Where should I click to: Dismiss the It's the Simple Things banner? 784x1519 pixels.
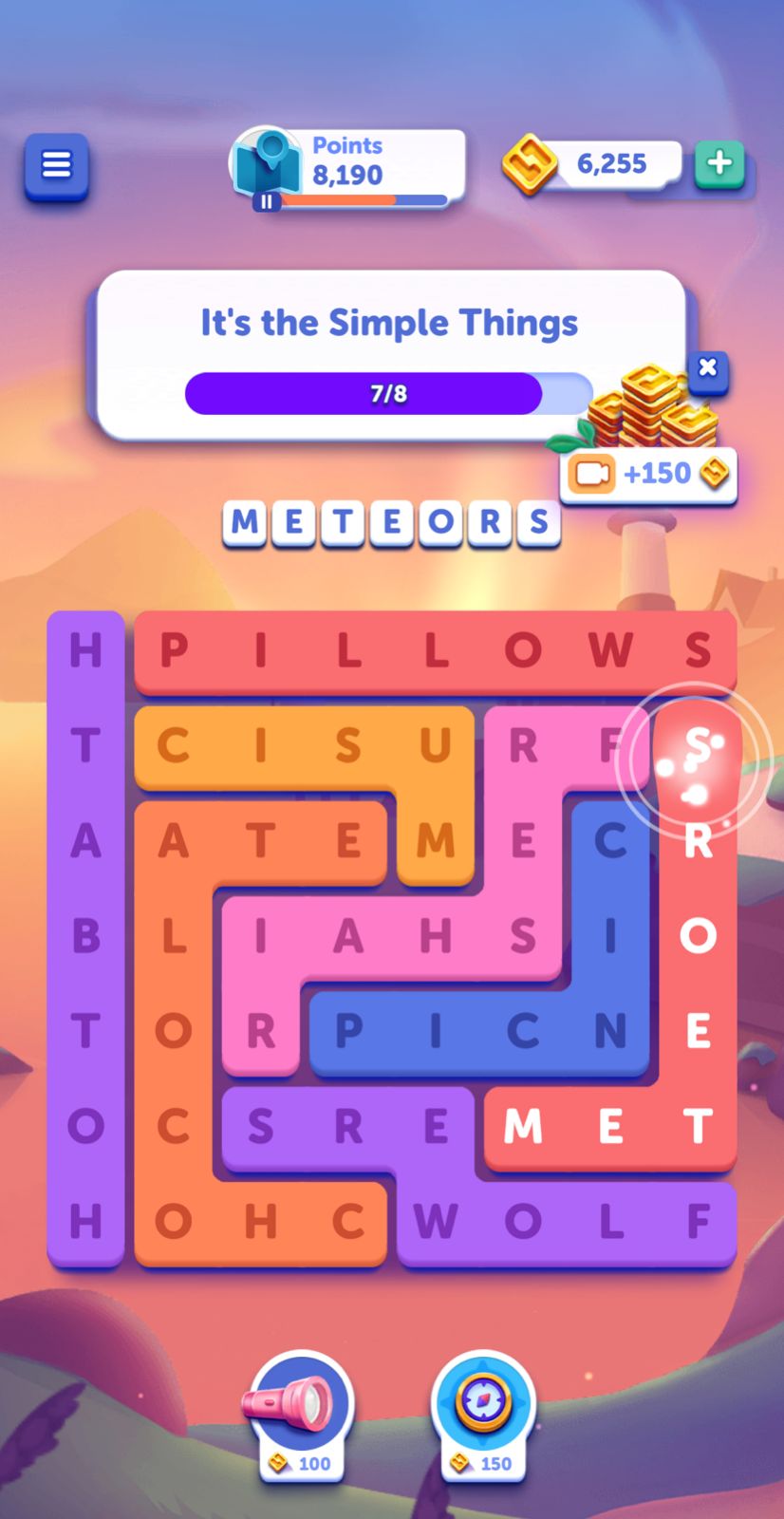707,369
